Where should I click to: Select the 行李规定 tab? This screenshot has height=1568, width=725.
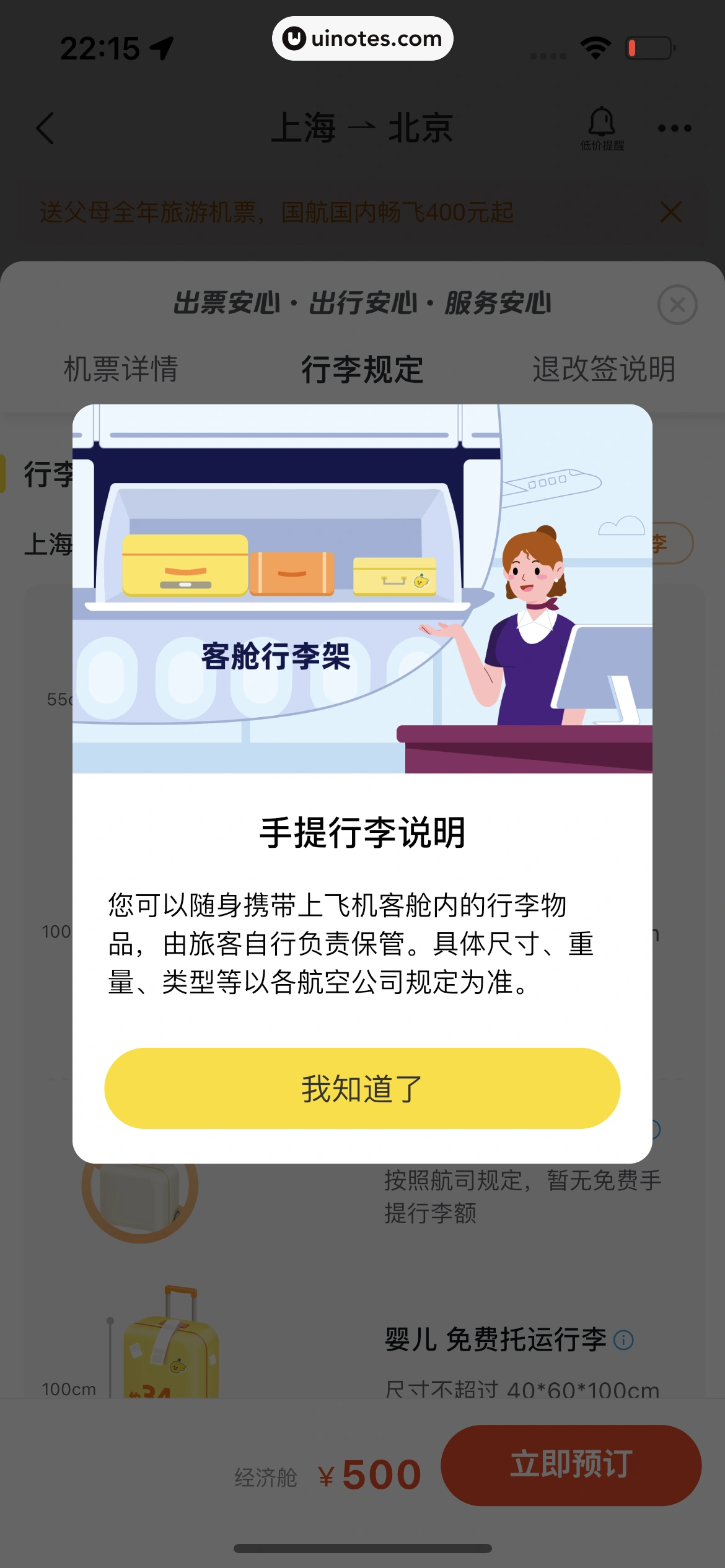point(362,369)
